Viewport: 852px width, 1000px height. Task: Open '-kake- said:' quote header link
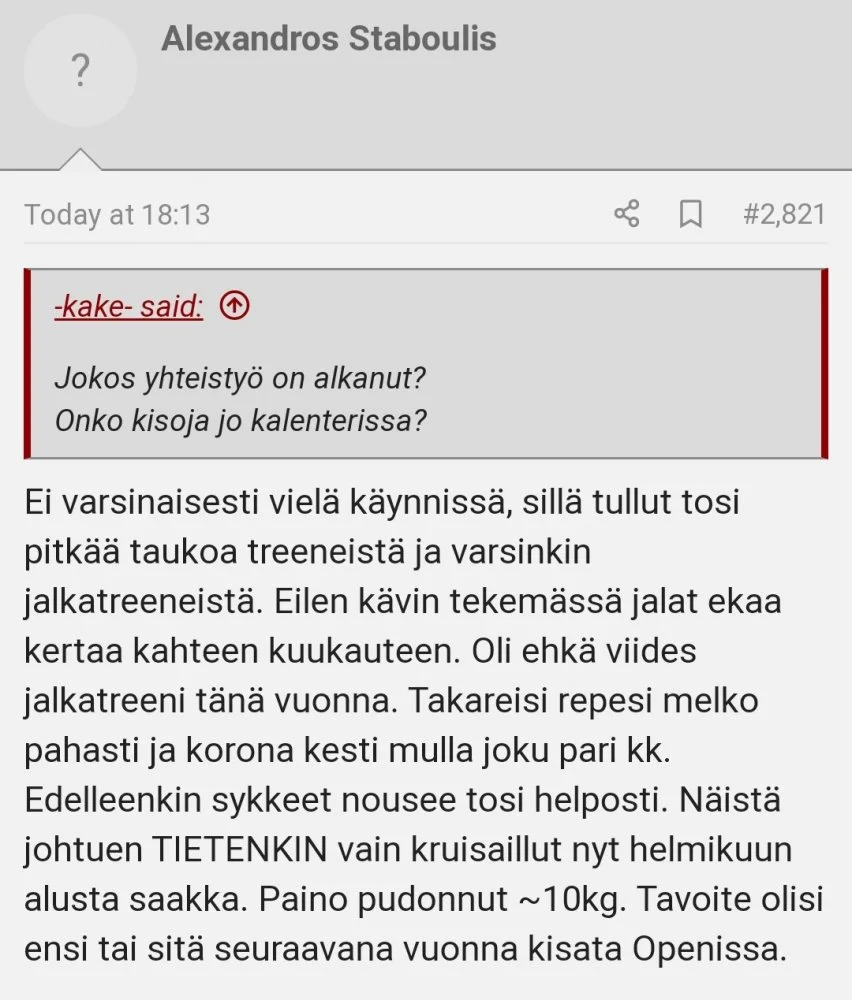click(127, 306)
